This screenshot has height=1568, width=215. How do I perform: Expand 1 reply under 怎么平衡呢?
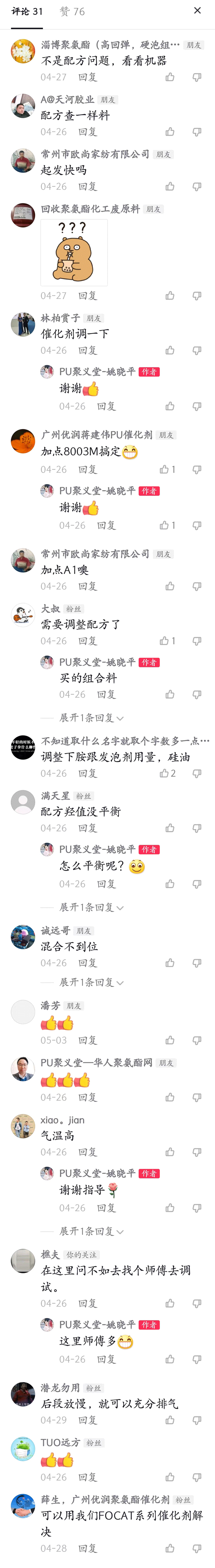click(91, 907)
